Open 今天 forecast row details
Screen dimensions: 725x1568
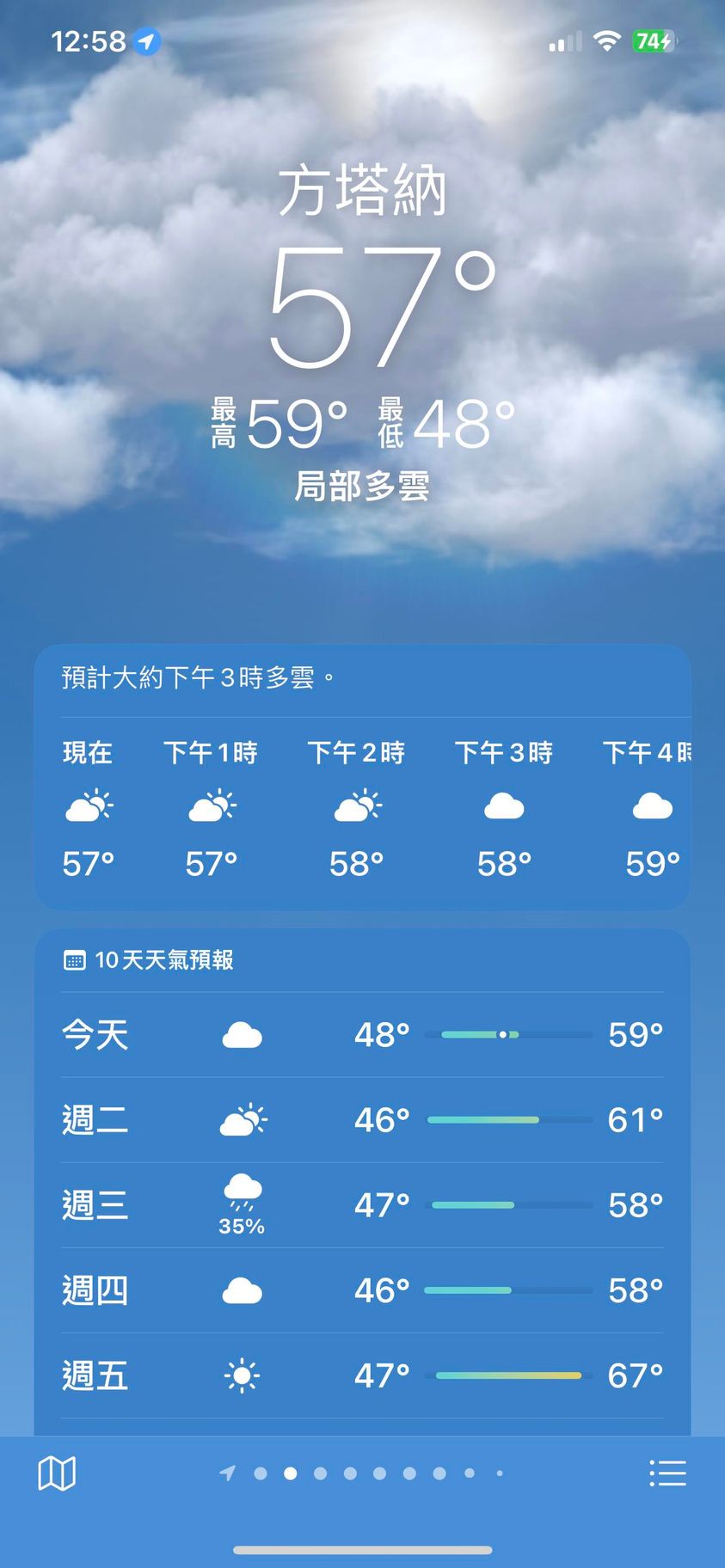pos(362,1035)
